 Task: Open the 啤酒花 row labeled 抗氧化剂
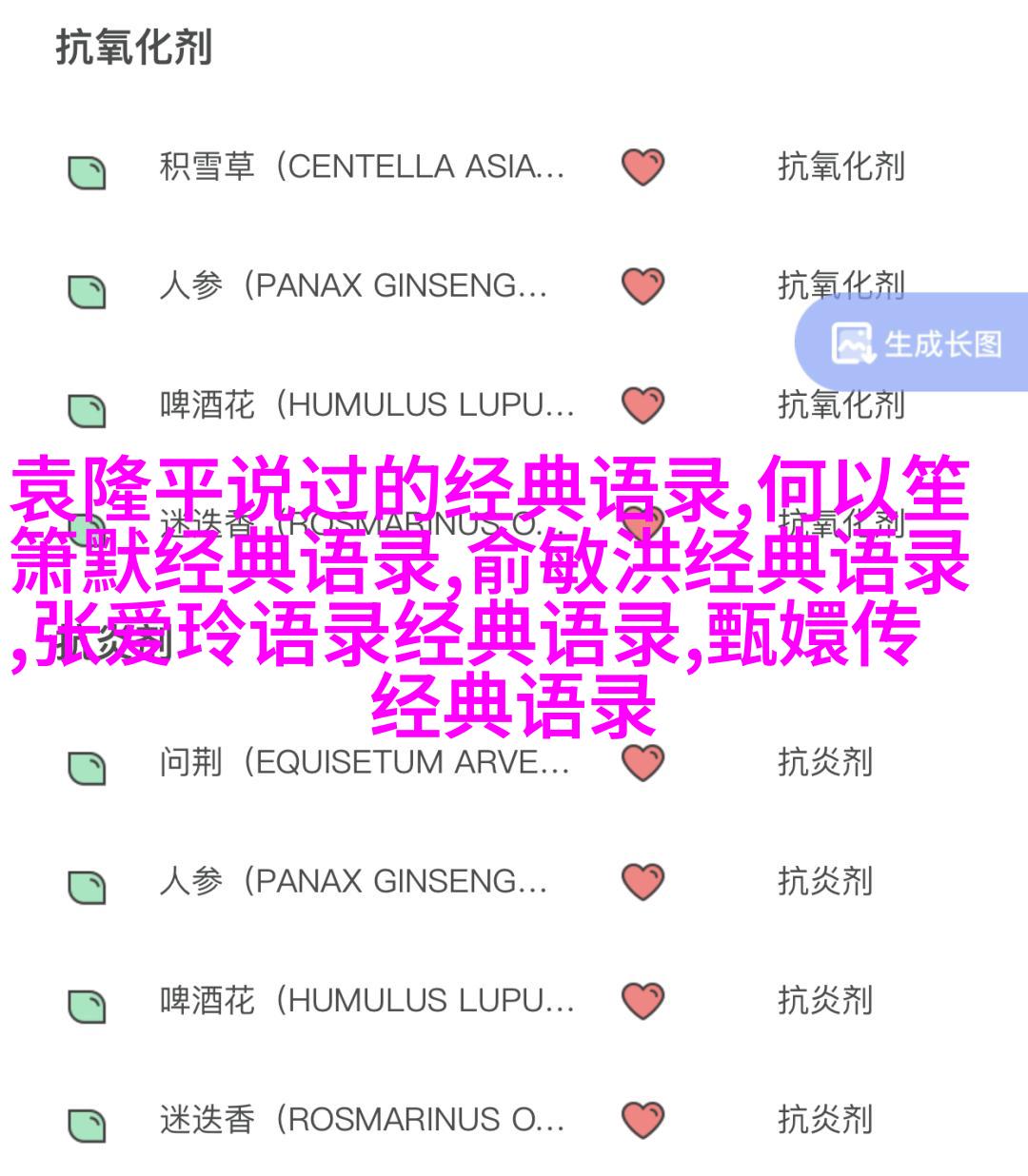point(366,405)
